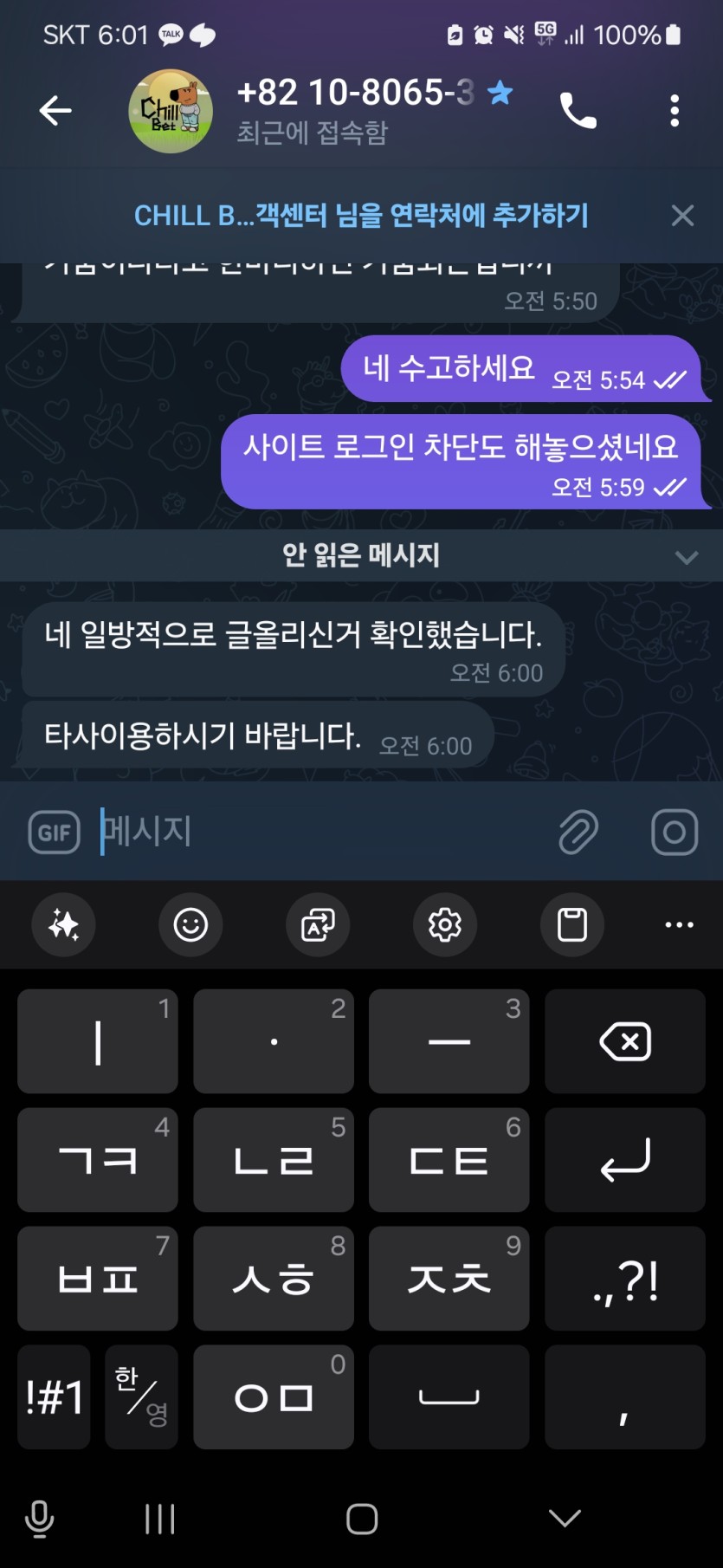Start a voice call

[578, 111]
